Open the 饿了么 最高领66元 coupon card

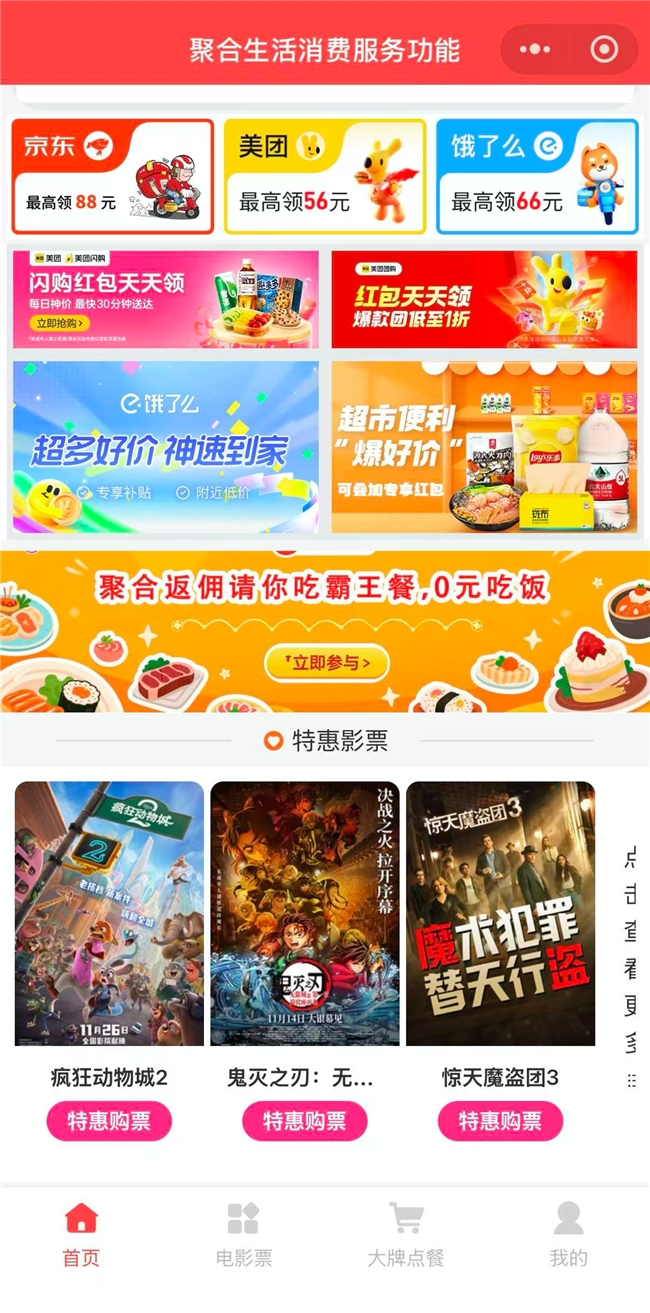537,177
